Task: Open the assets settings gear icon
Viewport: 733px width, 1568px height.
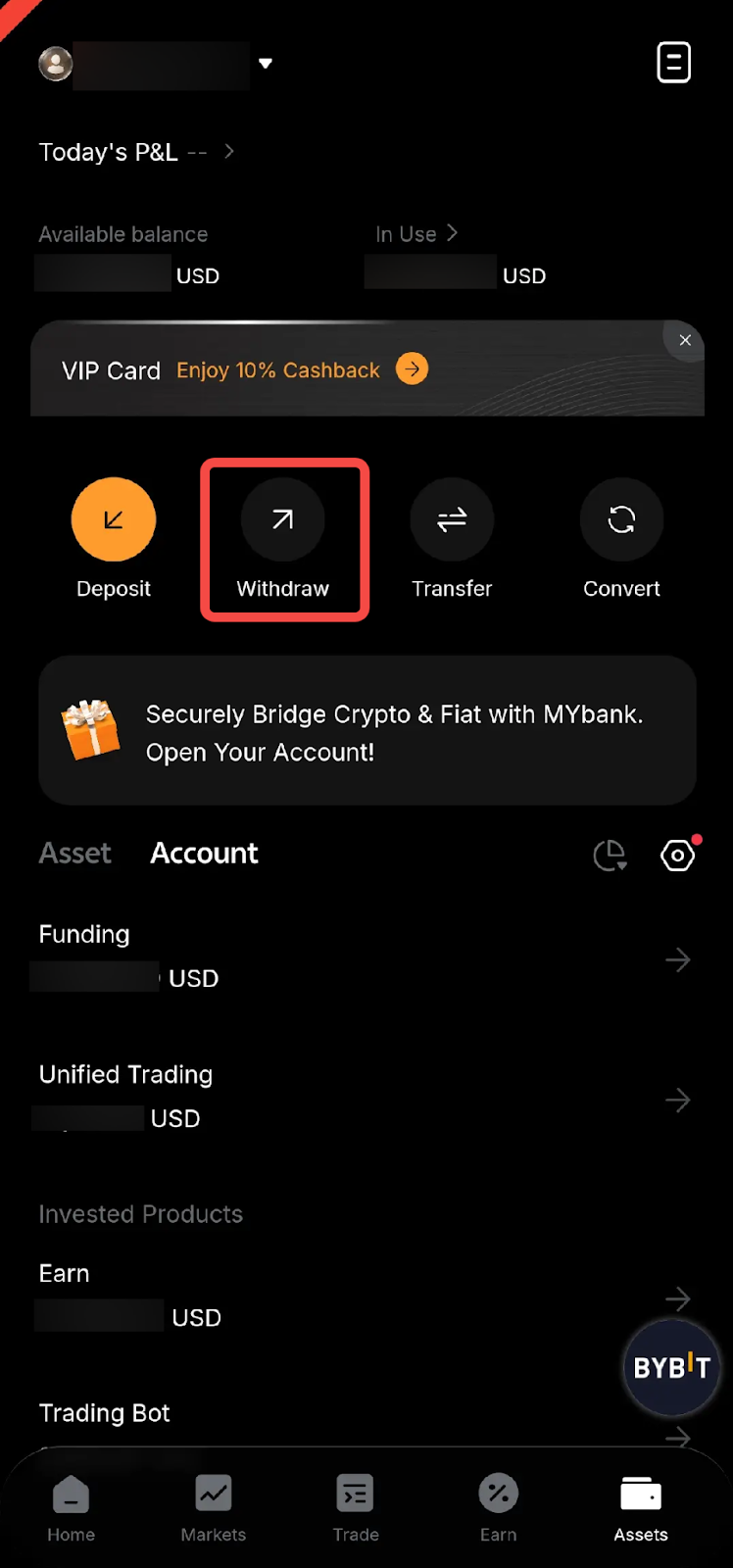Action: coord(677,856)
